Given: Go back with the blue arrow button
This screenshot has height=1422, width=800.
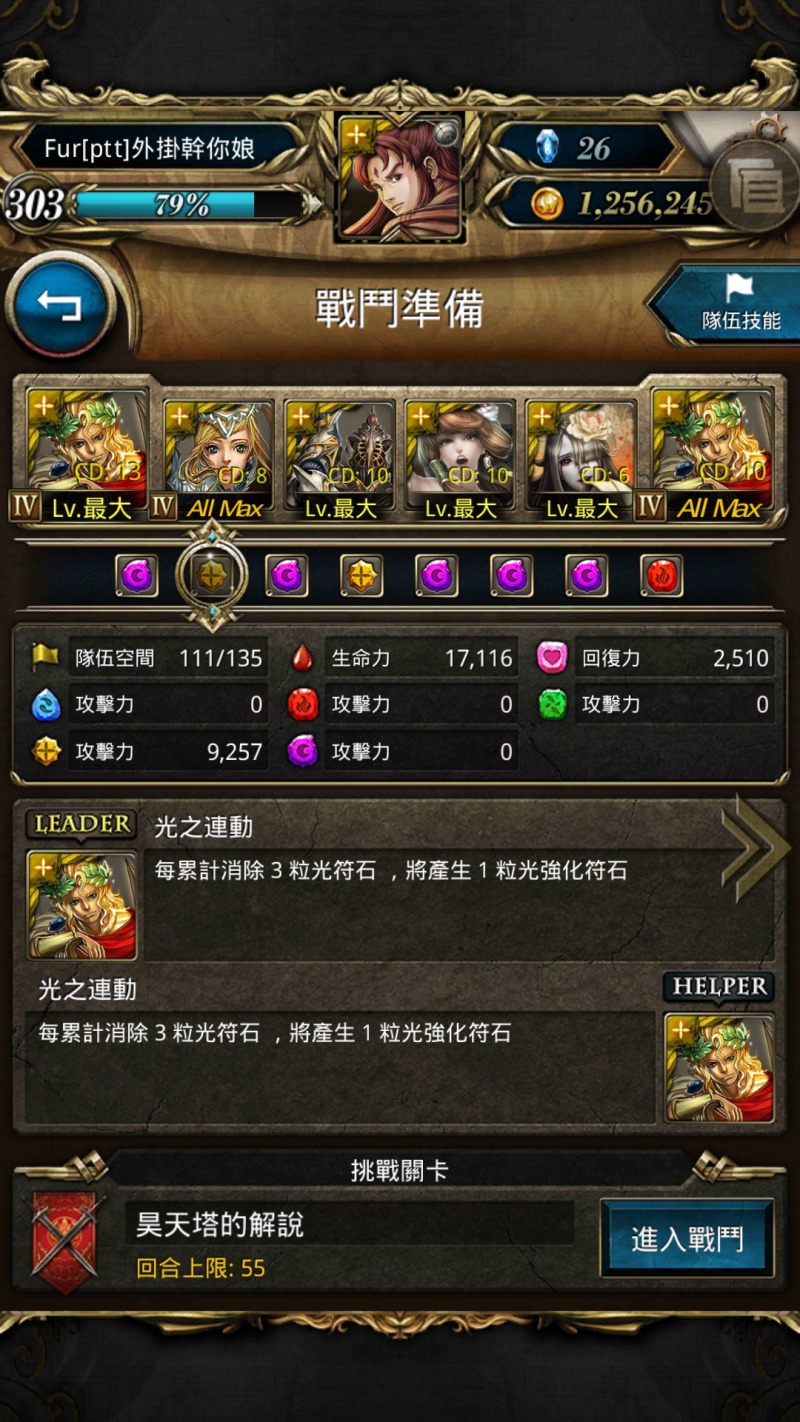Looking at the screenshot, I should click(60, 305).
